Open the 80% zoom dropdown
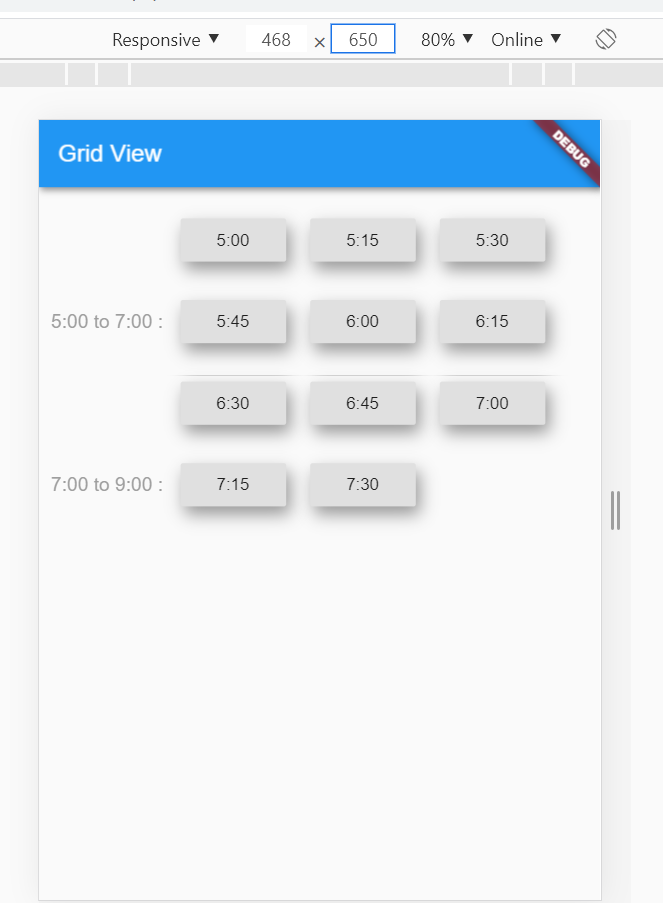663x903 pixels. (x=446, y=40)
